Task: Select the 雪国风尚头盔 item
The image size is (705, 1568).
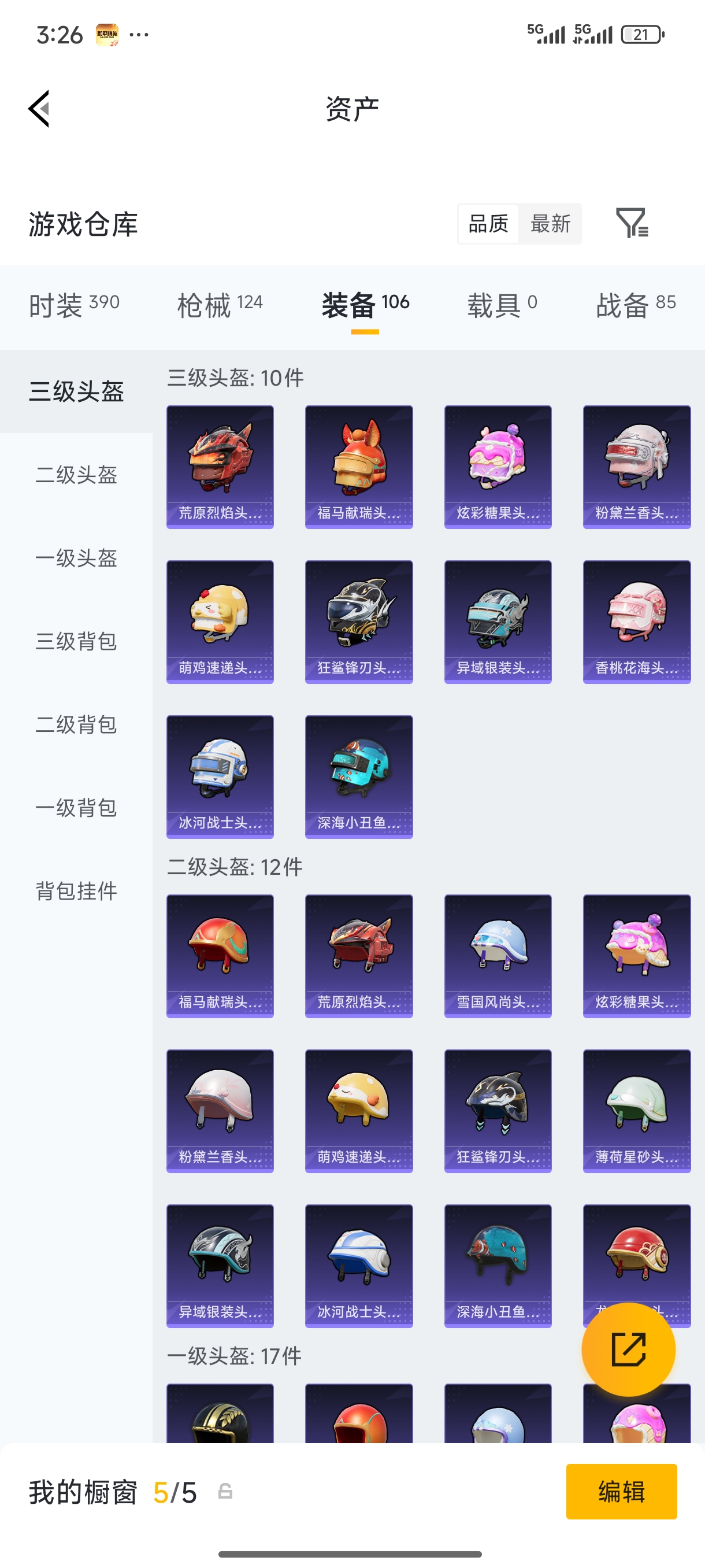Action: pyautogui.click(x=497, y=956)
